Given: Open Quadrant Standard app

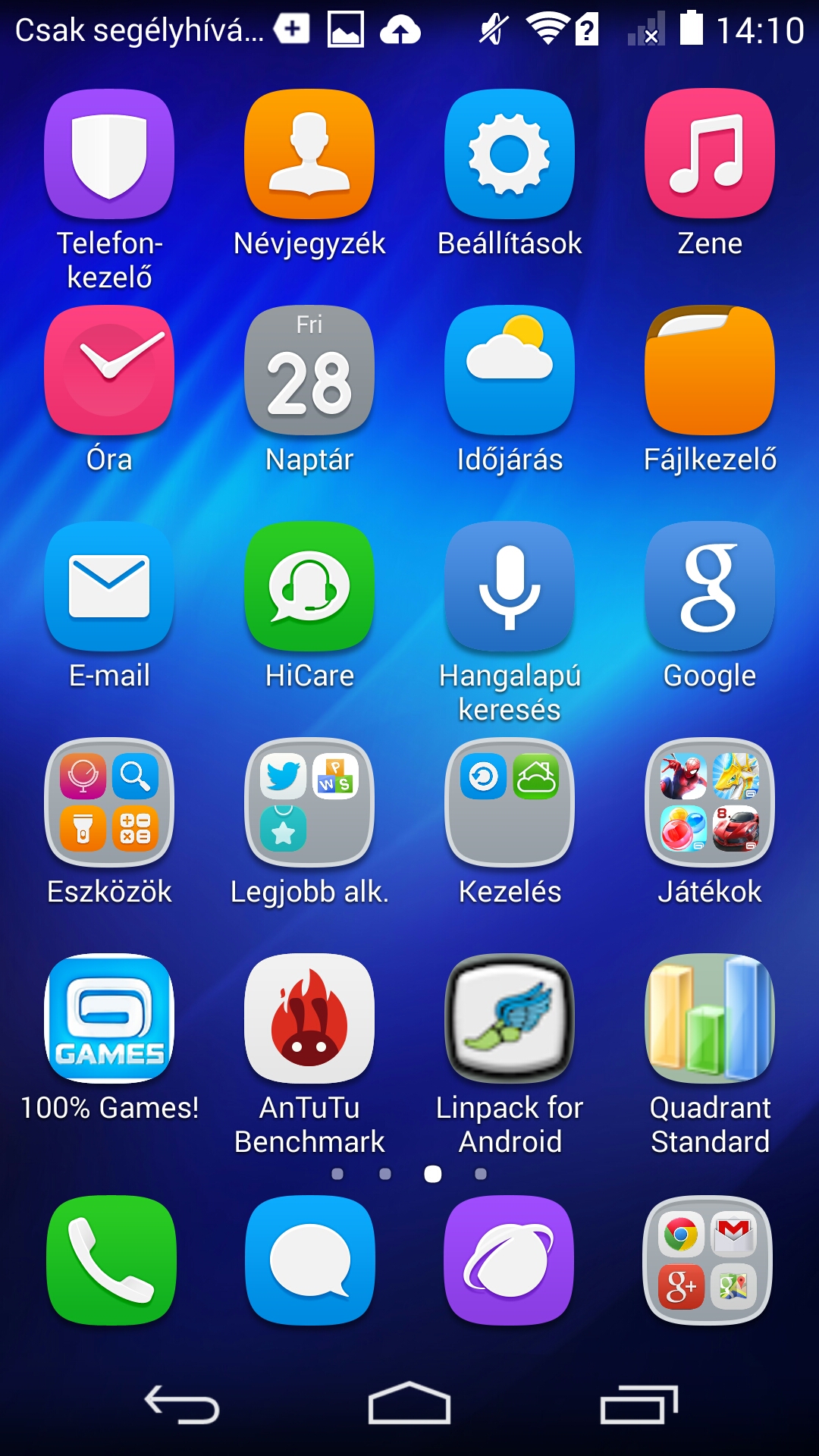Looking at the screenshot, I should 710,1018.
